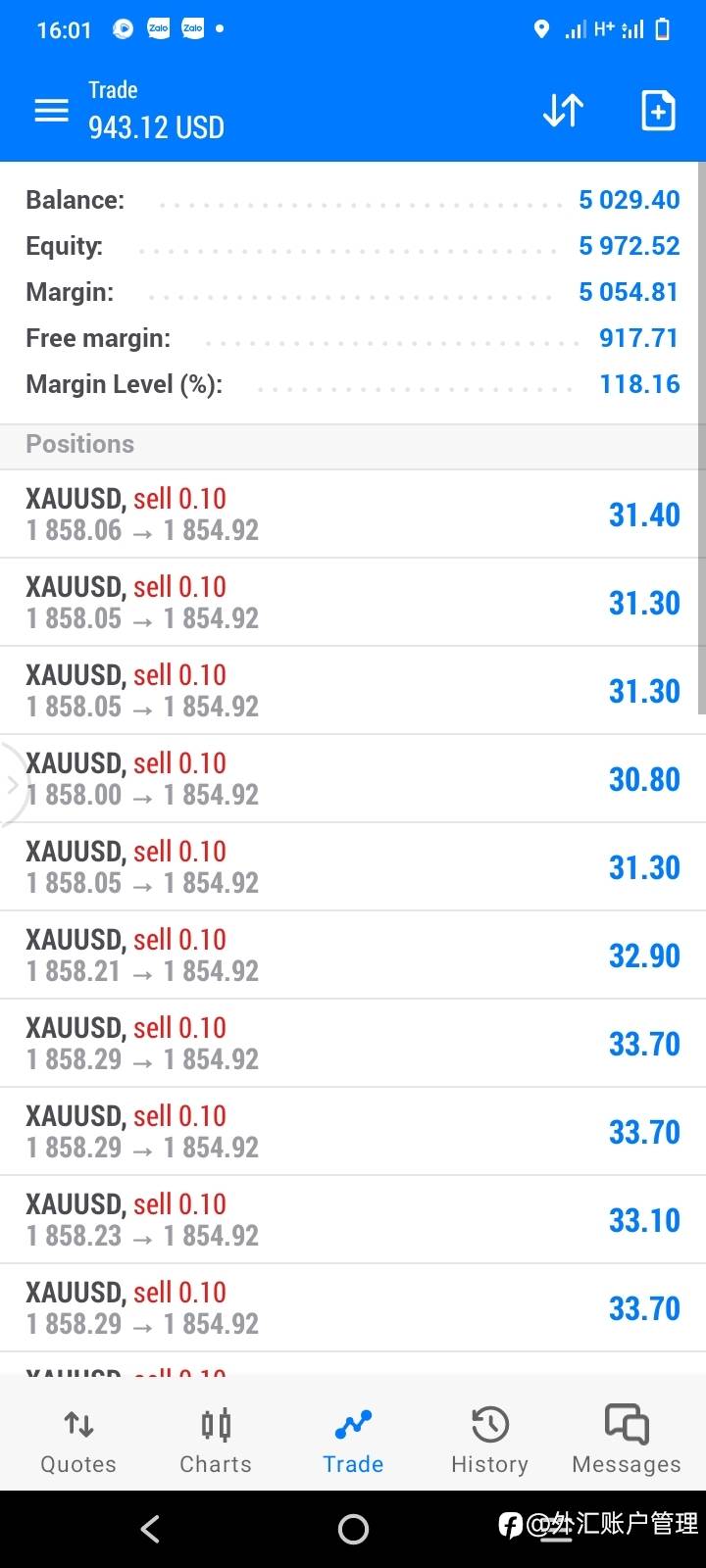Screen dimensions: 706x1568
Task: Go to the History tab
Action: click(489, 1441)
